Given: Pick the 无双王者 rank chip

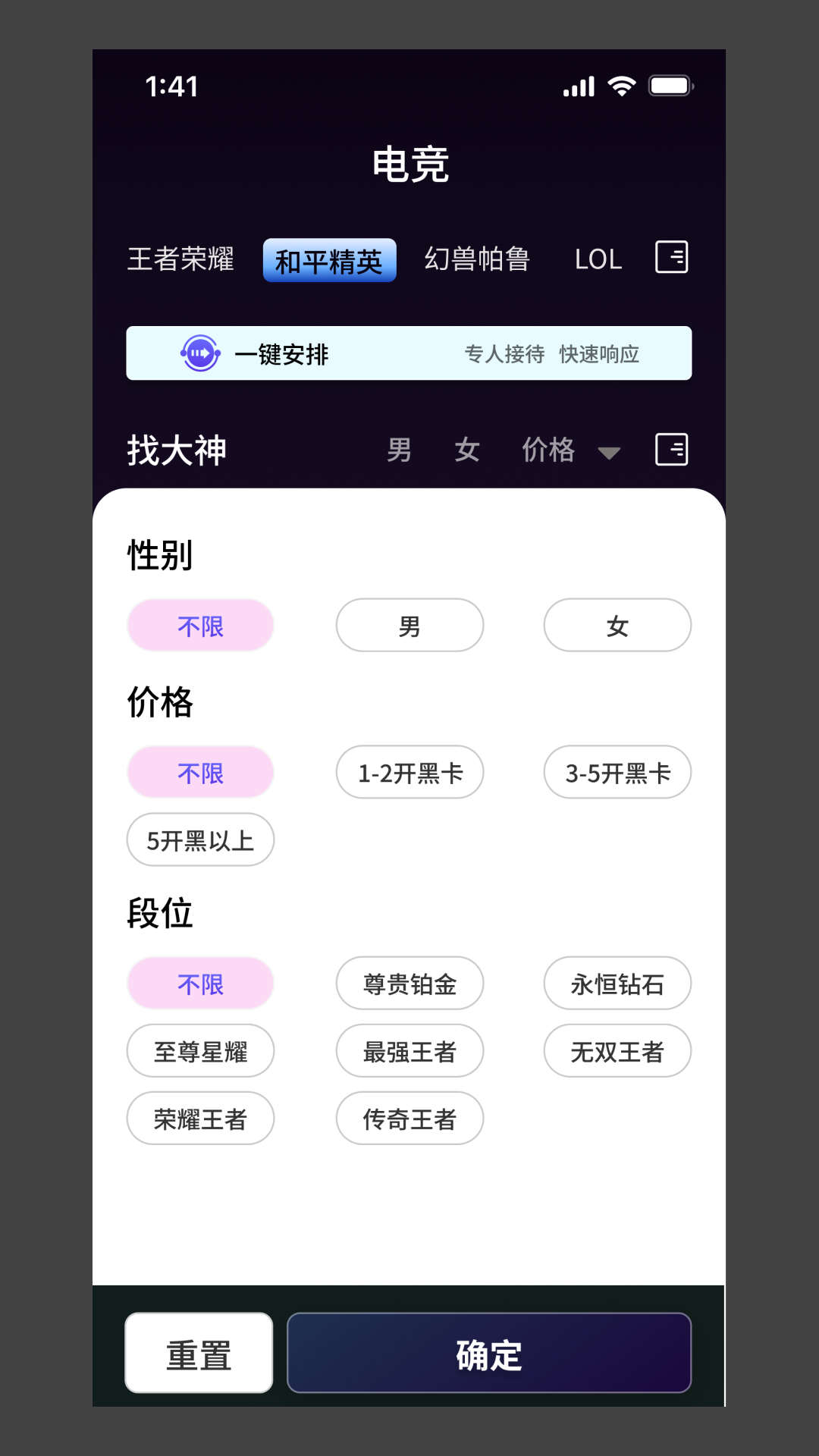Looking at the screenshot, I should [617, 1051].
